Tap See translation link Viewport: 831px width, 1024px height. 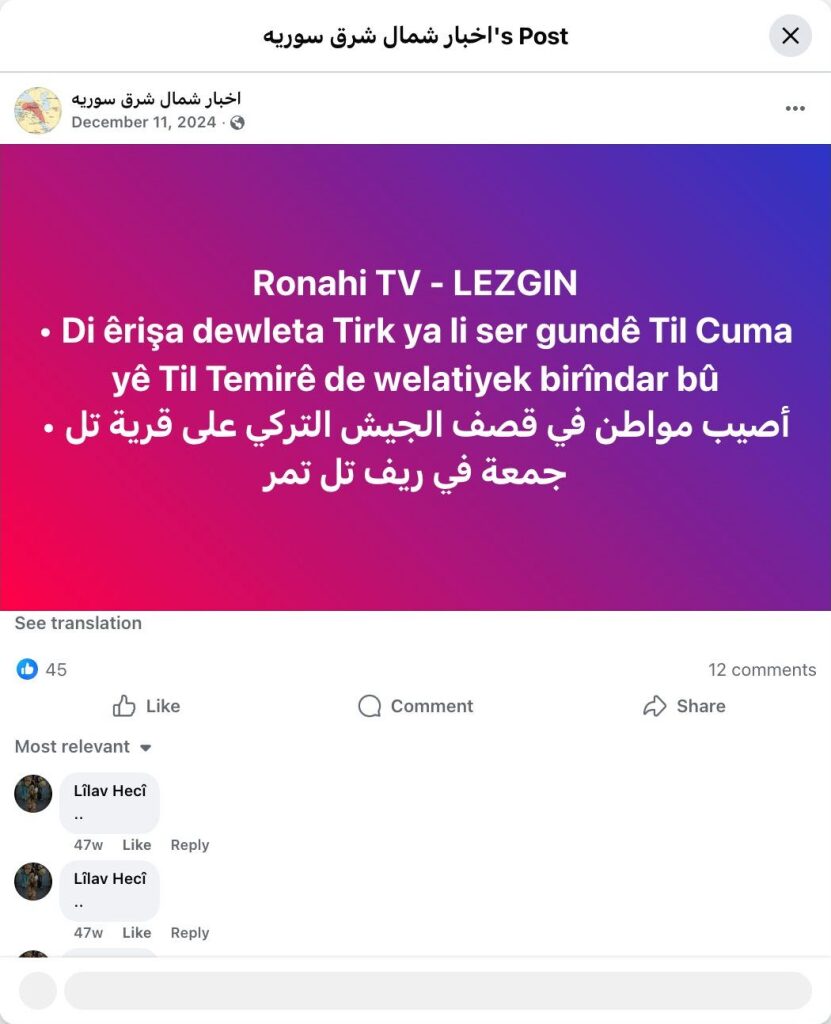coord(78,623)
